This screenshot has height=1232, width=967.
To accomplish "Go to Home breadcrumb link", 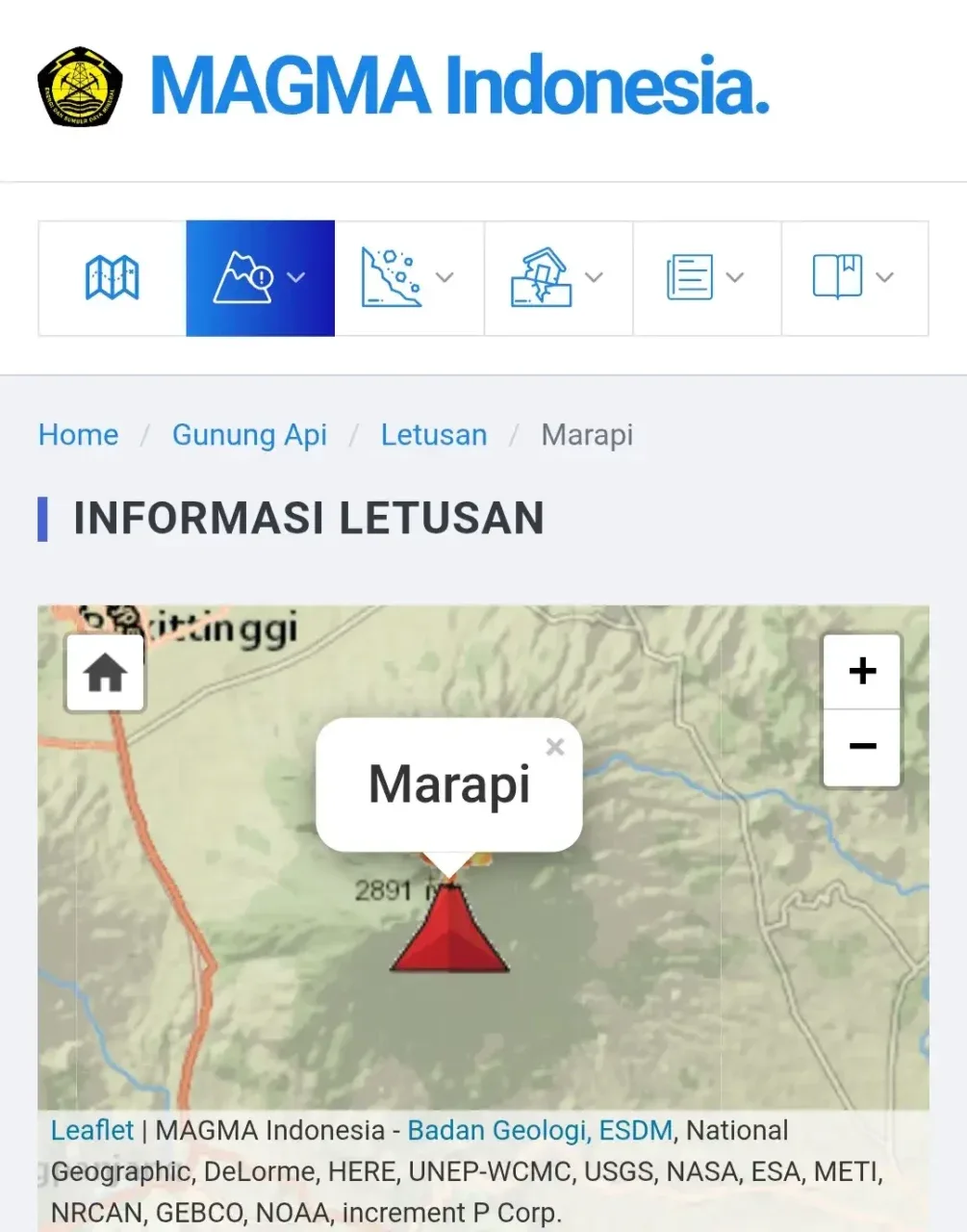I will [x=78, y=435].
